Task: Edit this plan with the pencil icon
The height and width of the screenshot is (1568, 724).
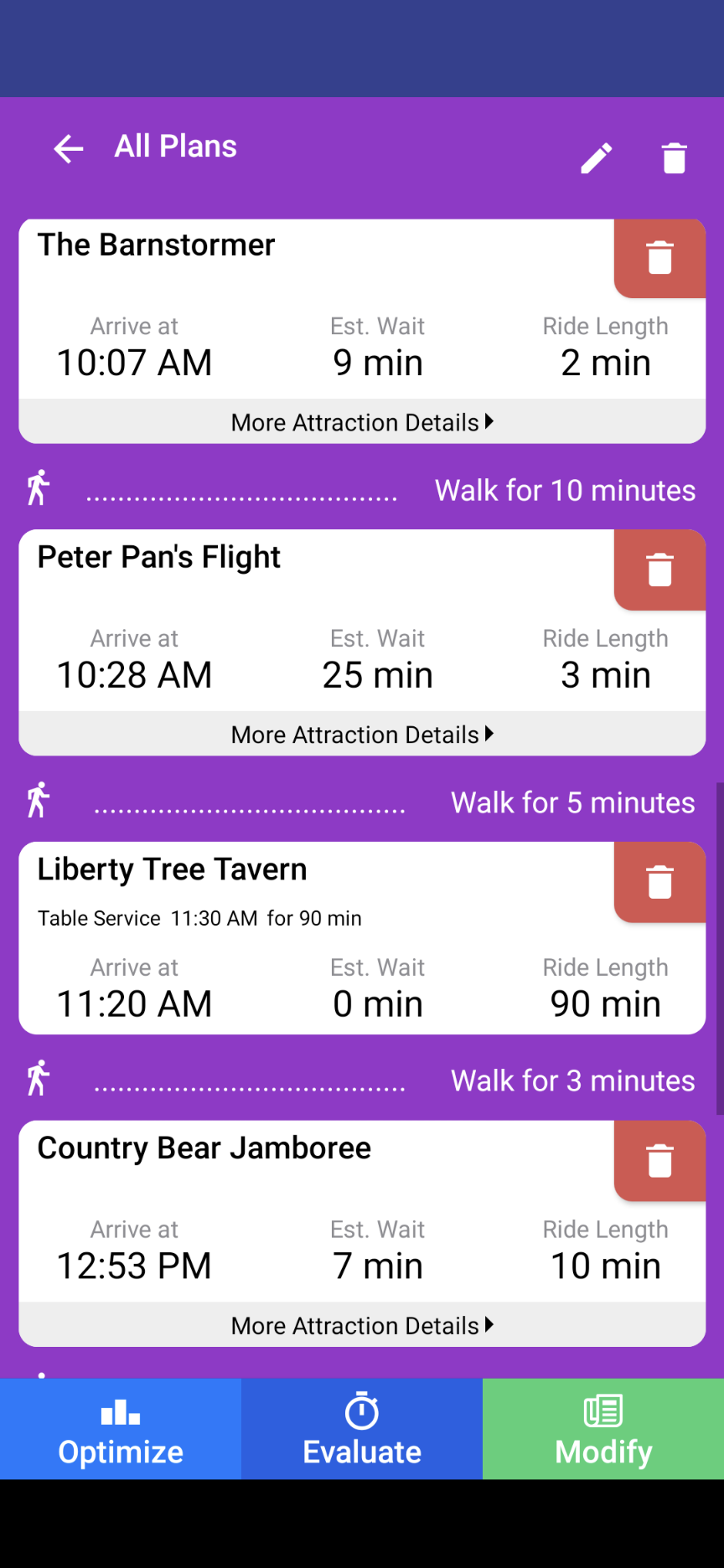Action: pyautogui.click(x=597, y=158)
